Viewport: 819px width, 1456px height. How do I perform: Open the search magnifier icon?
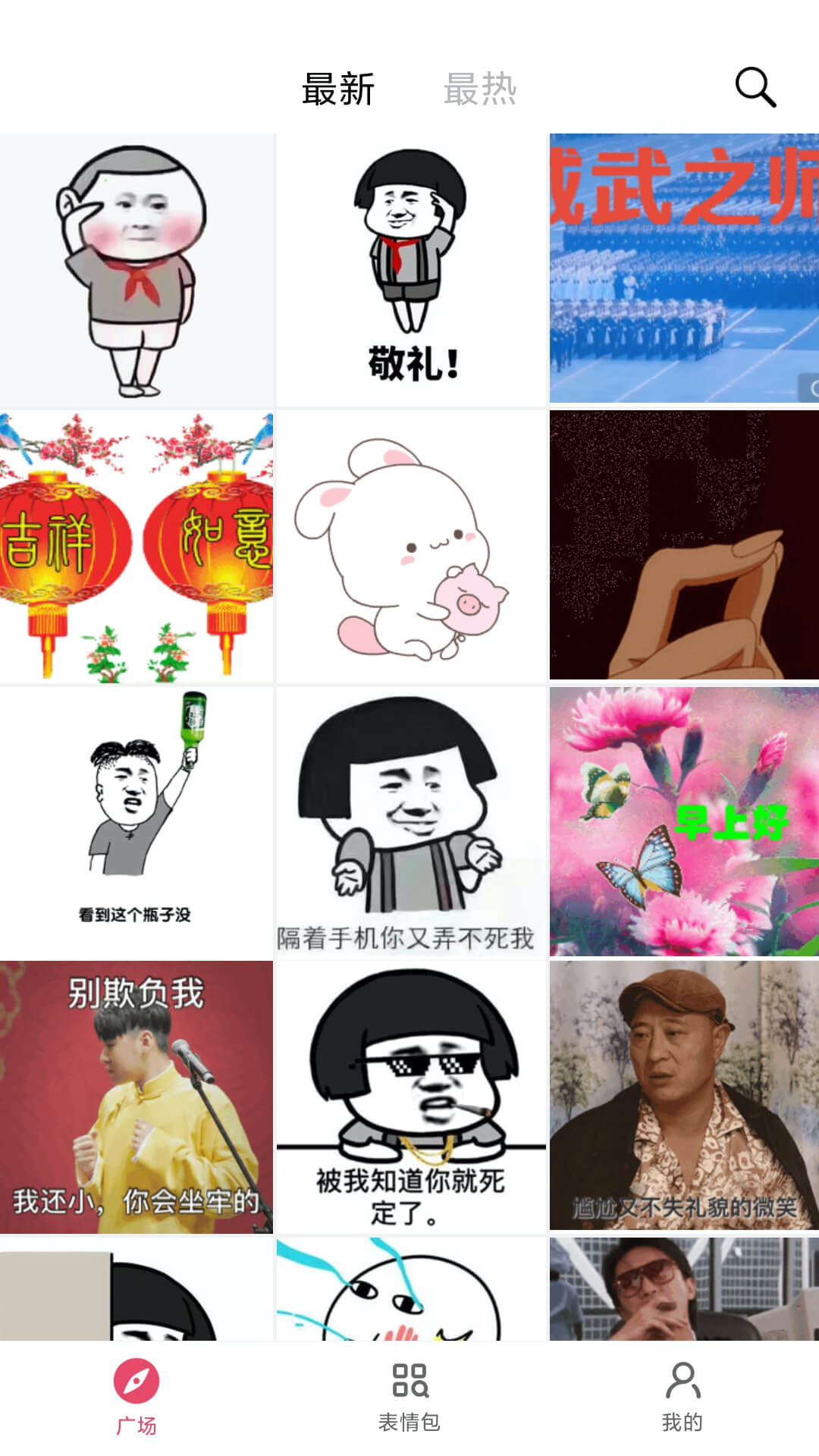pyautogui.click(x=755, y=88)
